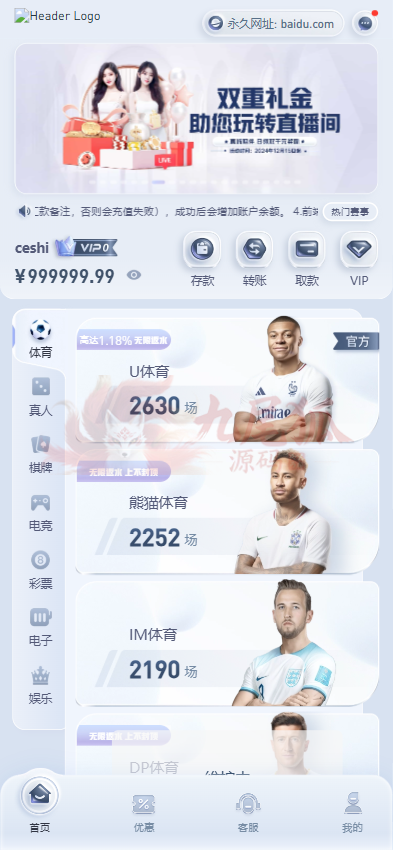Go to the 客服 support tab
The image size is (393, 850).
coord(248,813)
